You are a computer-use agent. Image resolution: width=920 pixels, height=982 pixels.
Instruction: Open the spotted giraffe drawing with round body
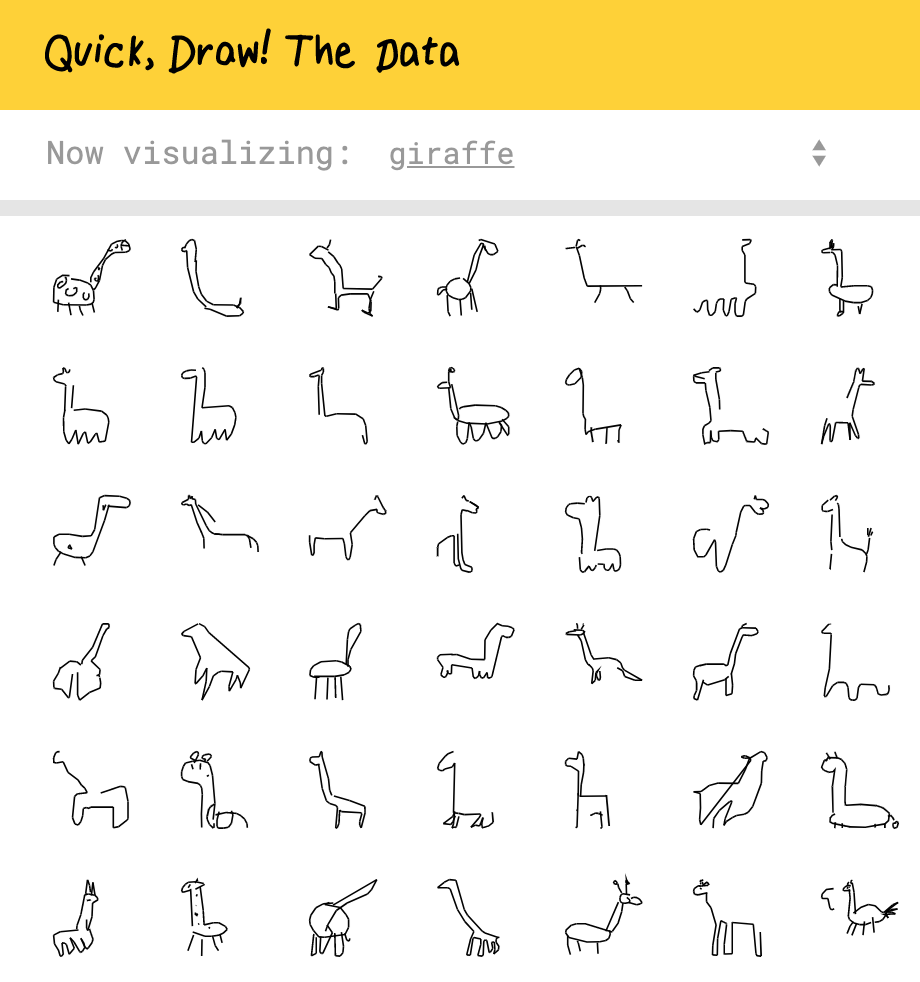coord(88,277)
